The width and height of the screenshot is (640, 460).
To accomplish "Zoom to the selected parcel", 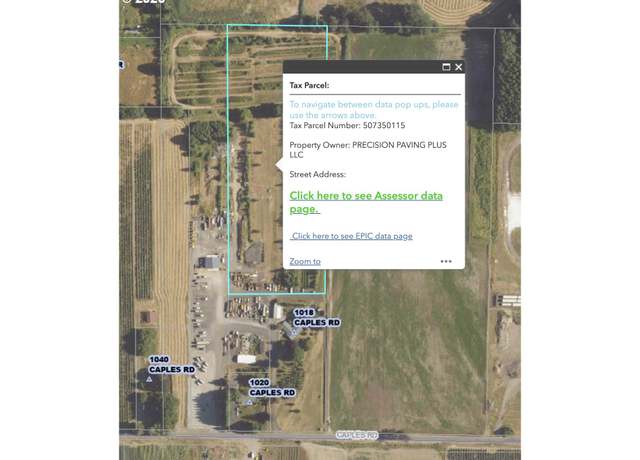I will pyautogui.click(x=305, y=261).
